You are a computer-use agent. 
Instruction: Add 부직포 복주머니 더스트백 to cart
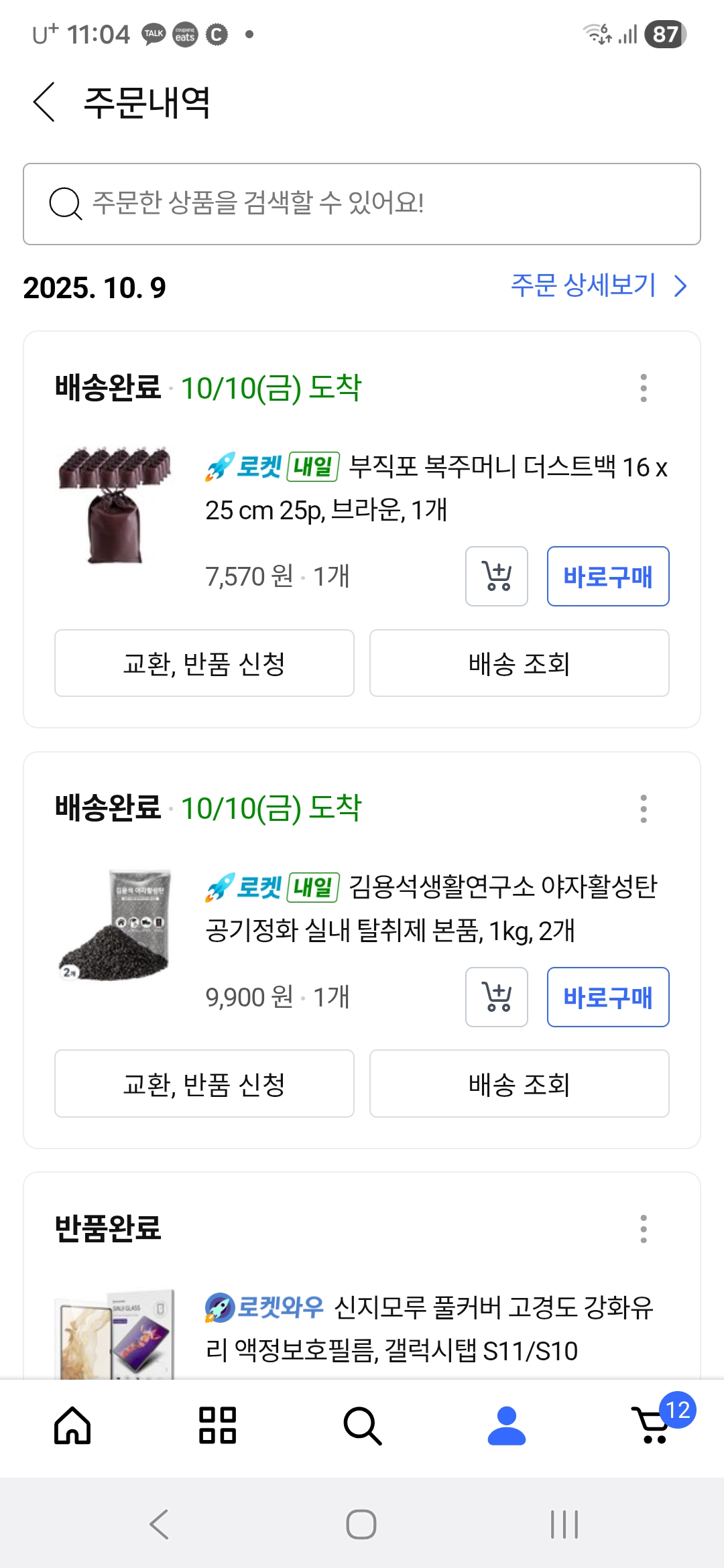click(x=497, y=576)
